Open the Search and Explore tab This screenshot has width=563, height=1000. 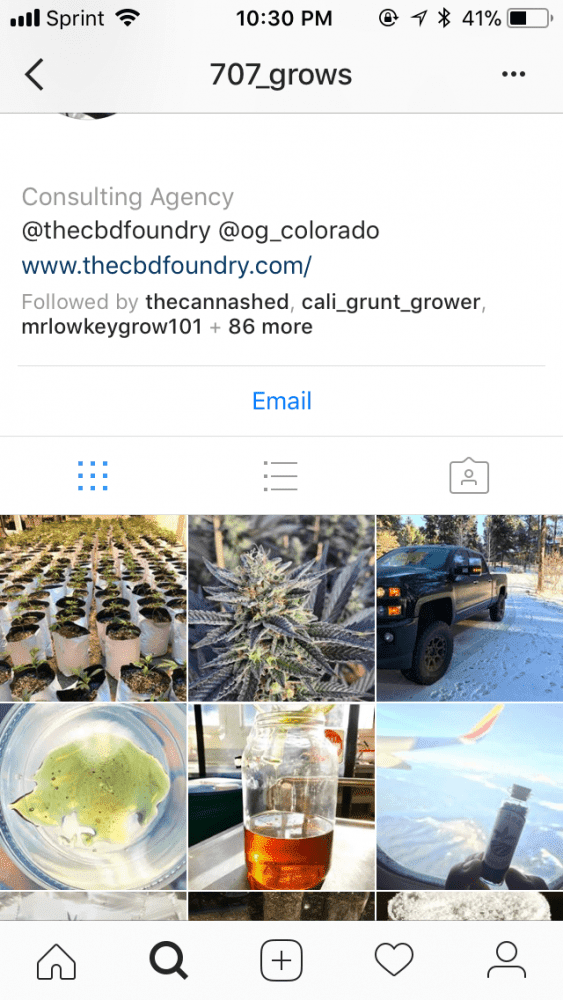point(169,960)
